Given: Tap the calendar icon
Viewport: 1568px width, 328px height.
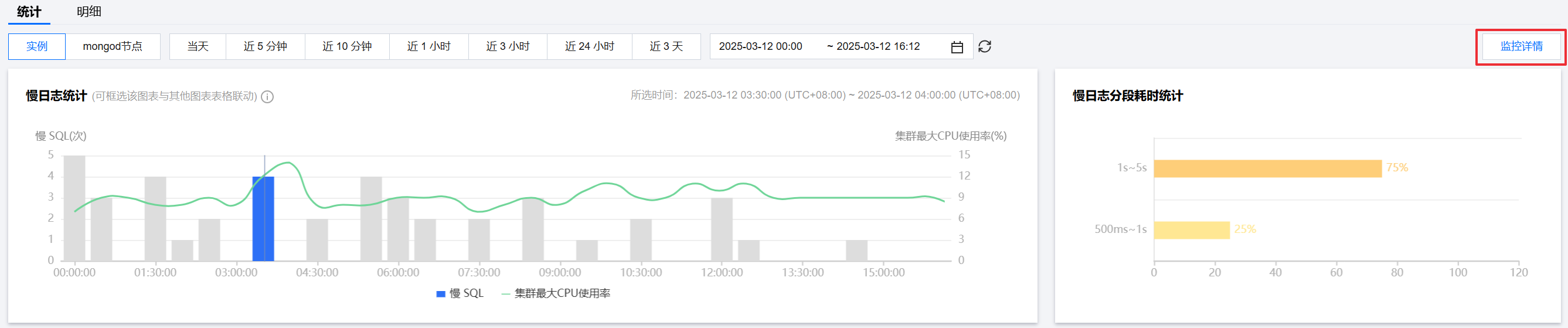Looking at the screenshot, I should coord(957,47).
